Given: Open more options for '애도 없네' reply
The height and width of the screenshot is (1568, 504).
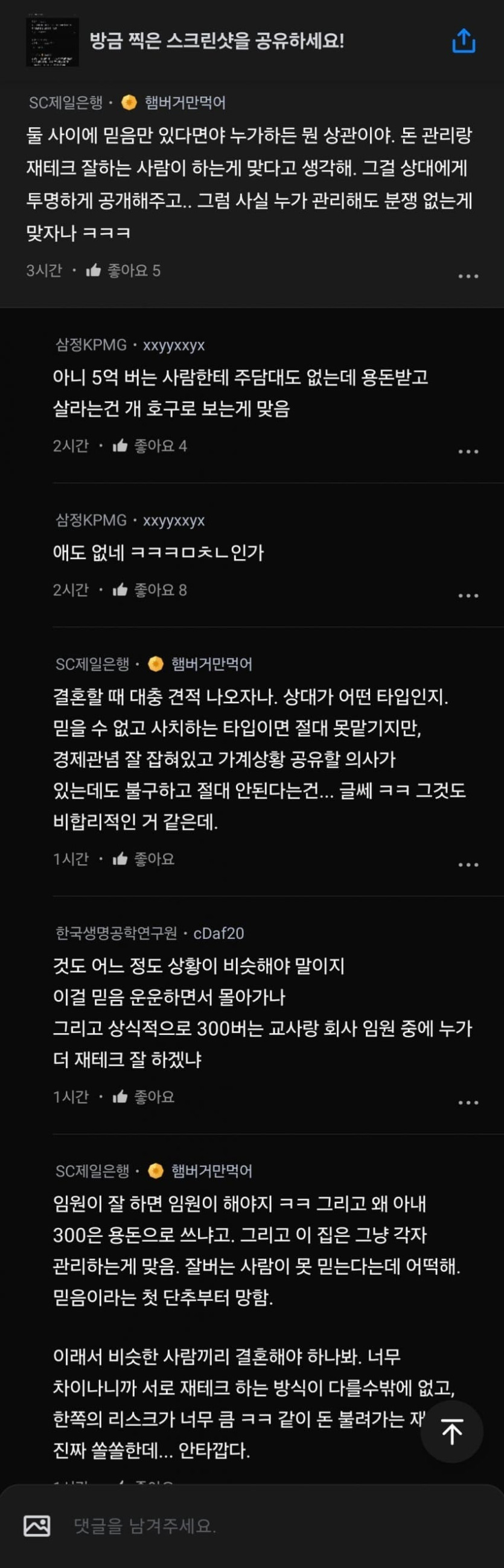Looking at the screenshot, I should point(467,595).
